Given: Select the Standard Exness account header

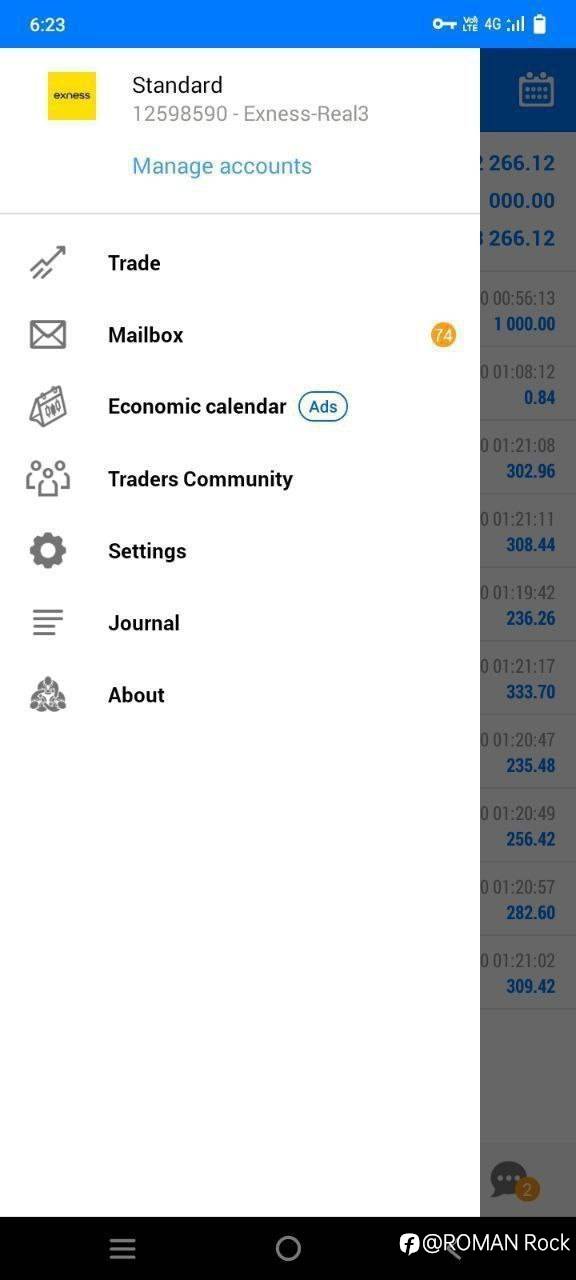Looking at the screenshot, I should click(240, 98).
